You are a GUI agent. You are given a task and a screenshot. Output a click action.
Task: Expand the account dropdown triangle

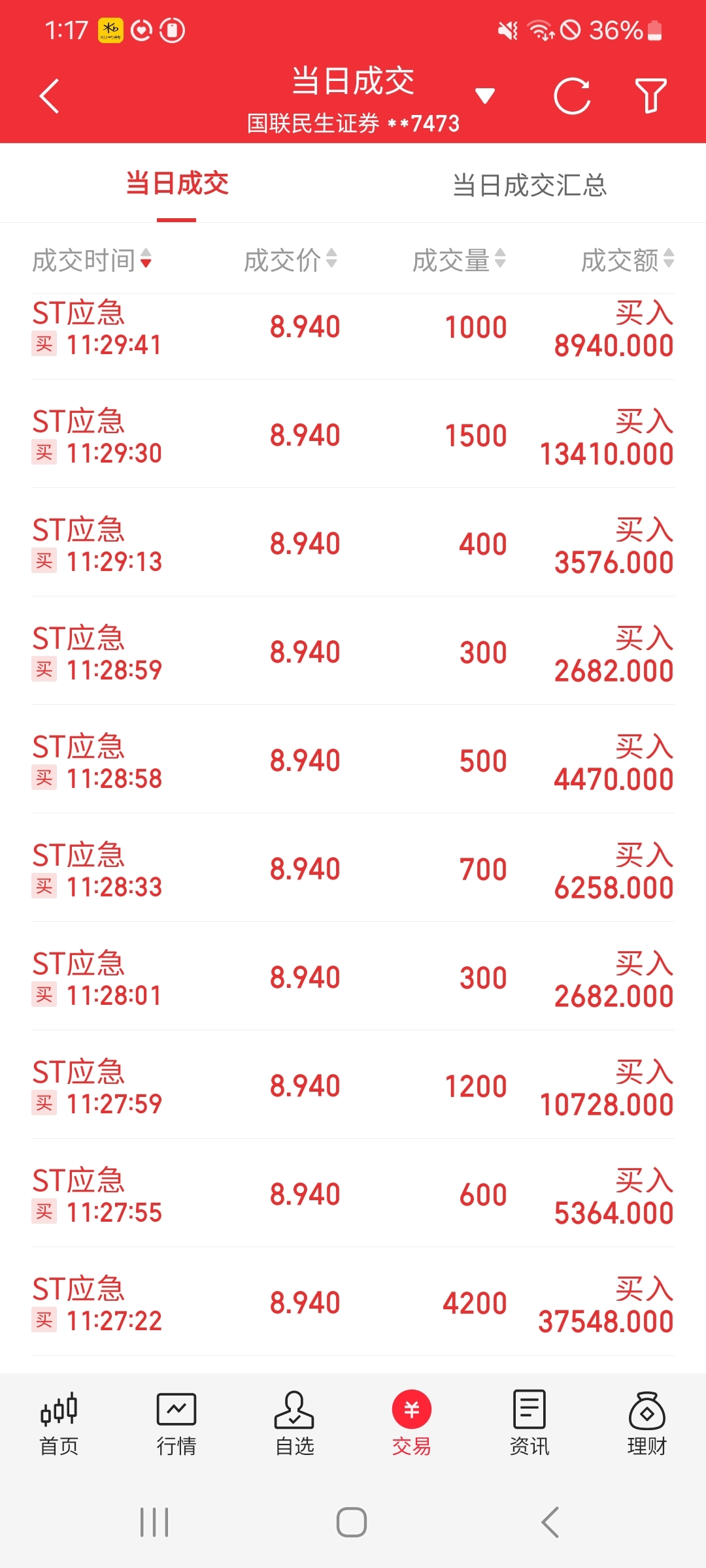click(x=484, y=96)
